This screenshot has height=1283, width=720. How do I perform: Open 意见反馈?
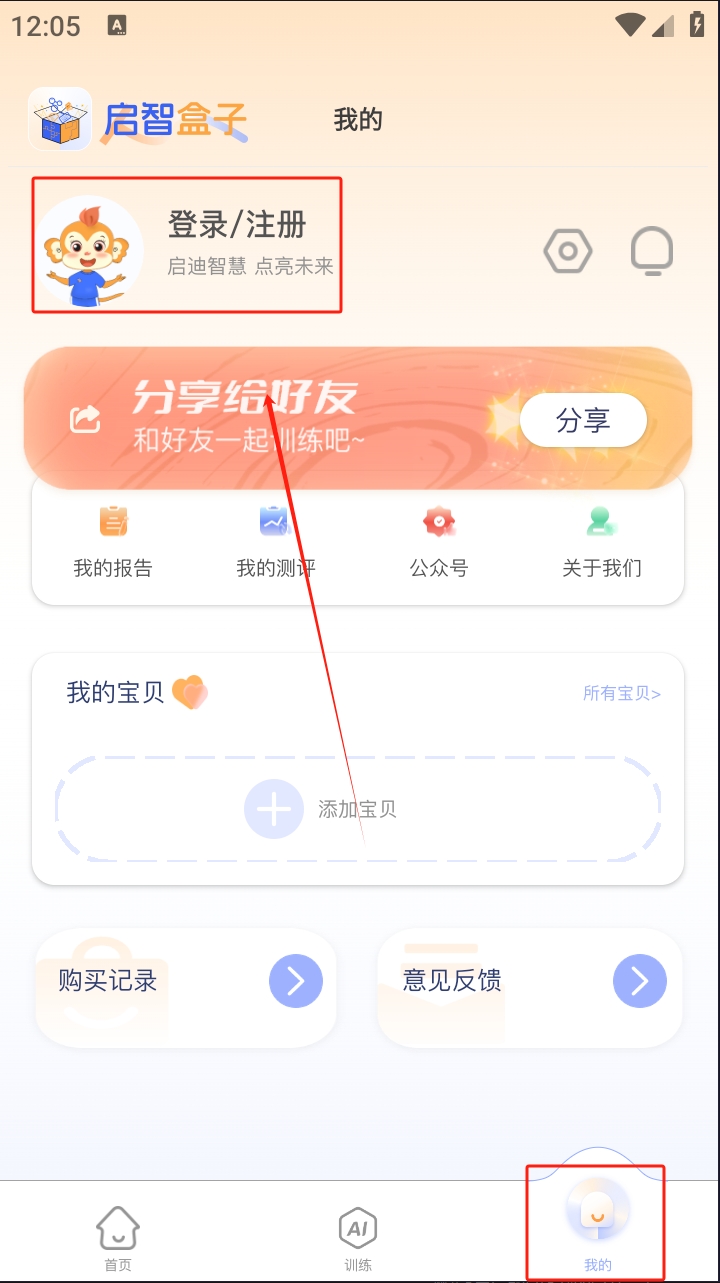530,981
